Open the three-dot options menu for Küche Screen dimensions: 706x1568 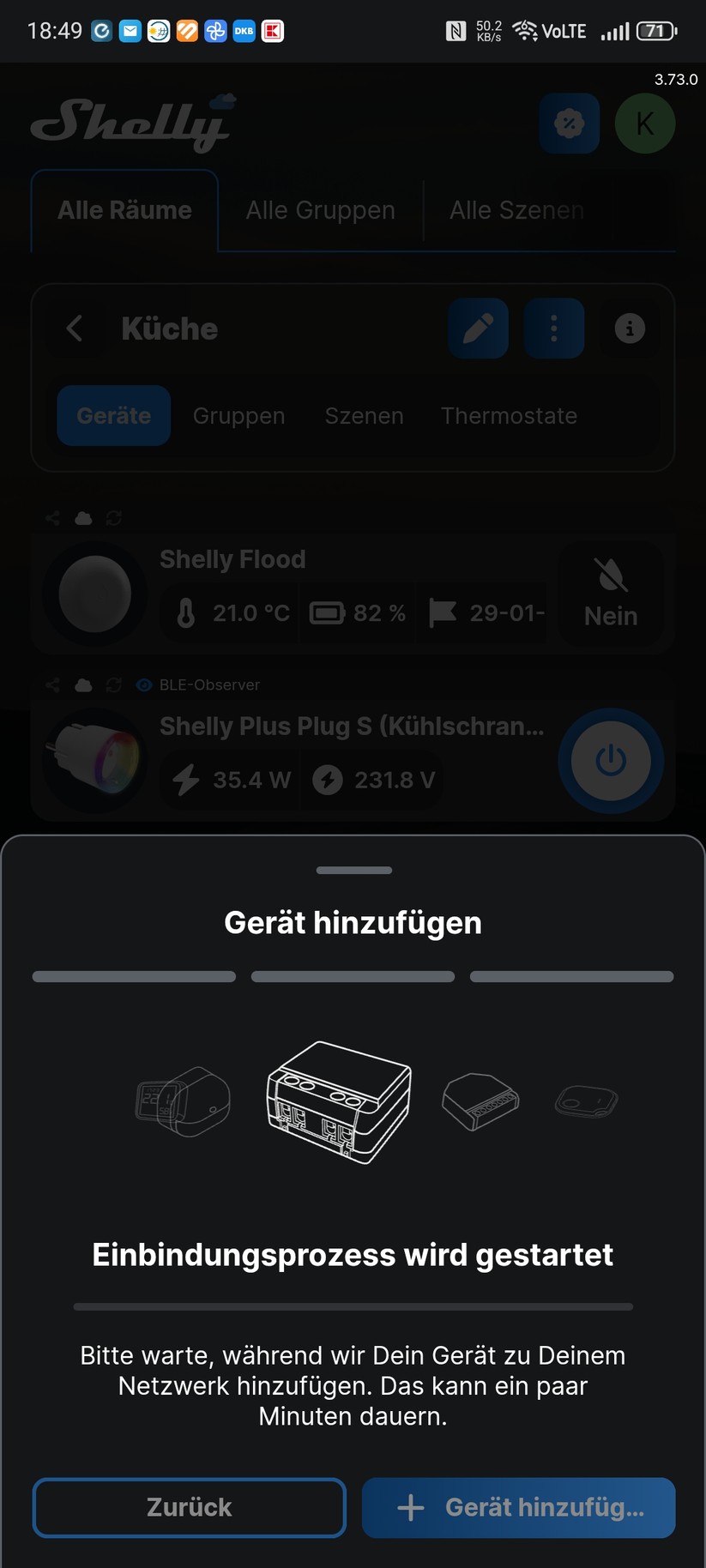point(553,328)
